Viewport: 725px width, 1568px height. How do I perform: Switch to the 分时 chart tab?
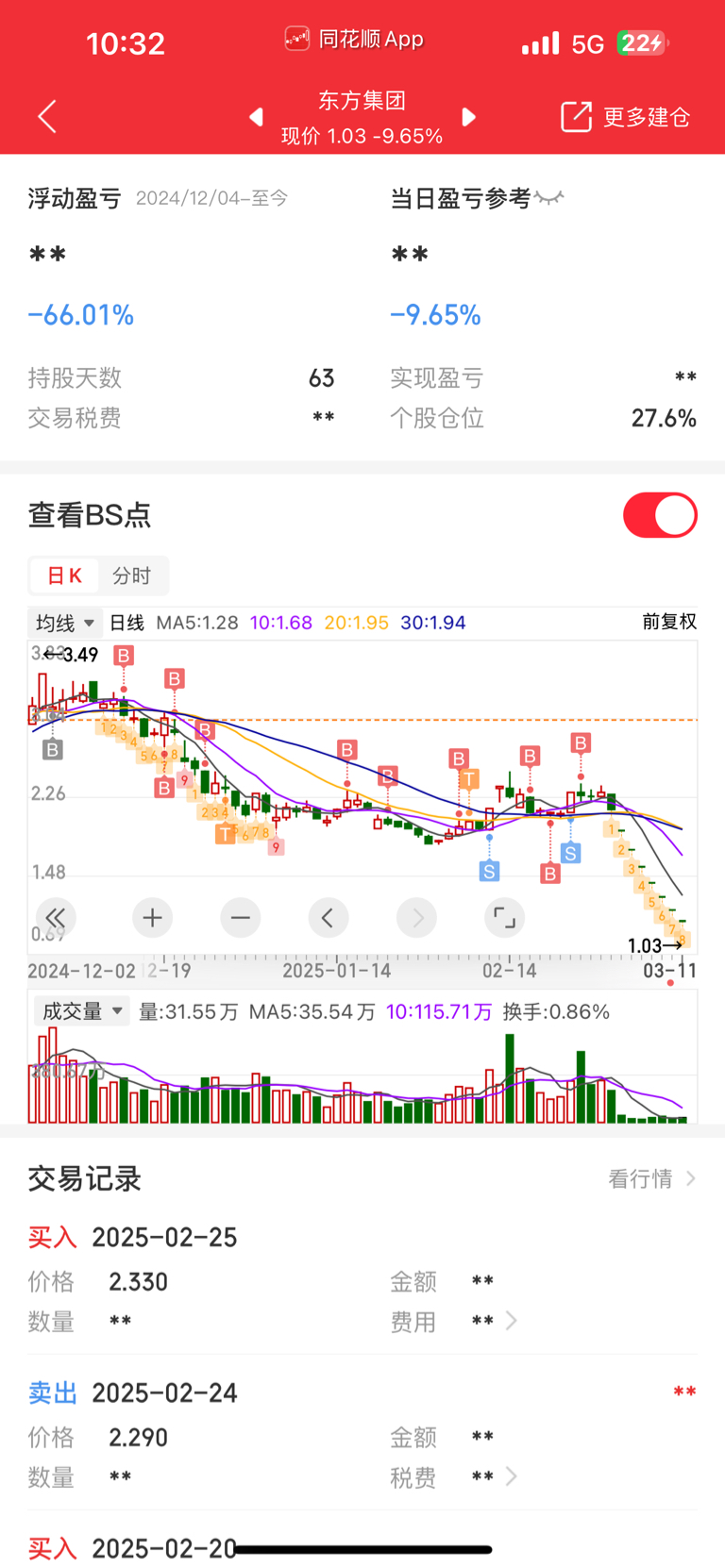coord(131,575)
